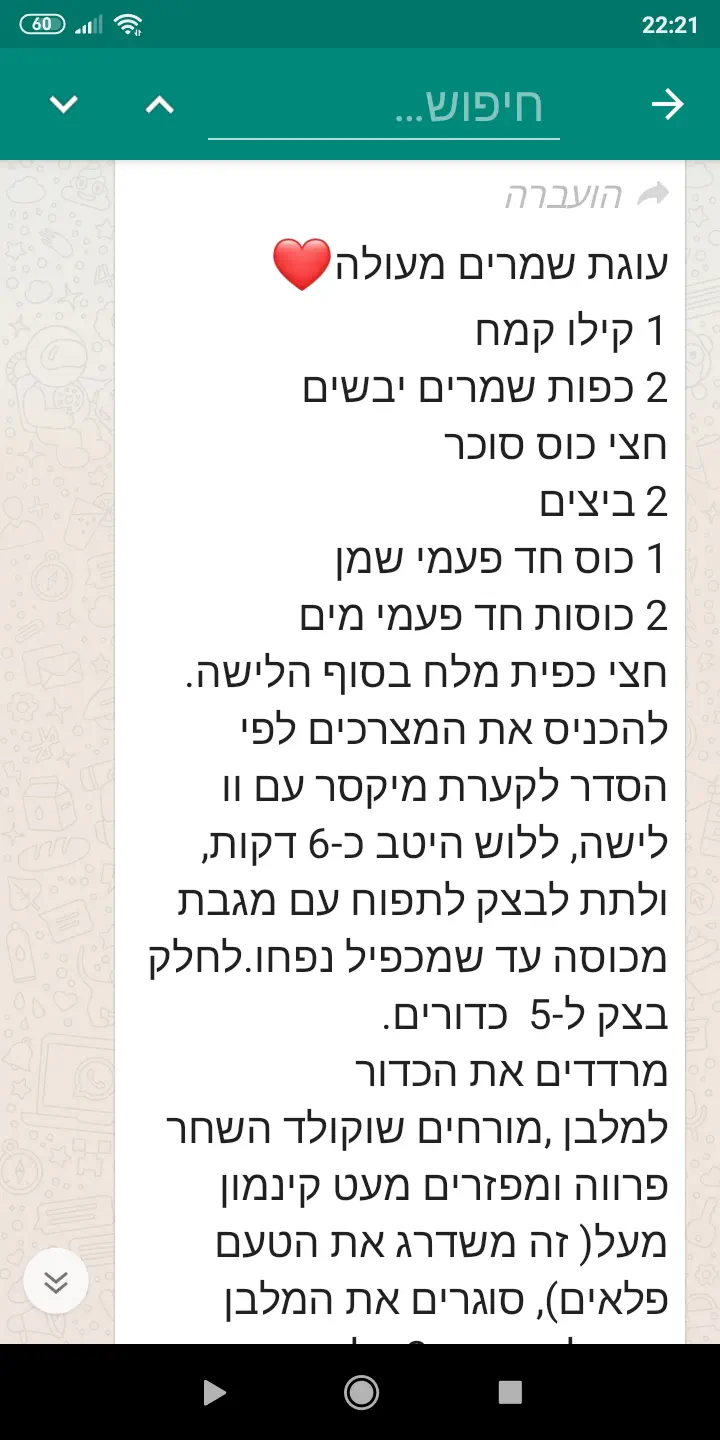The height and width of the screenshot is (1440, 720).
Task: Open the system recent apps view
Action: pyautogui.click(x=510, y=1392)
